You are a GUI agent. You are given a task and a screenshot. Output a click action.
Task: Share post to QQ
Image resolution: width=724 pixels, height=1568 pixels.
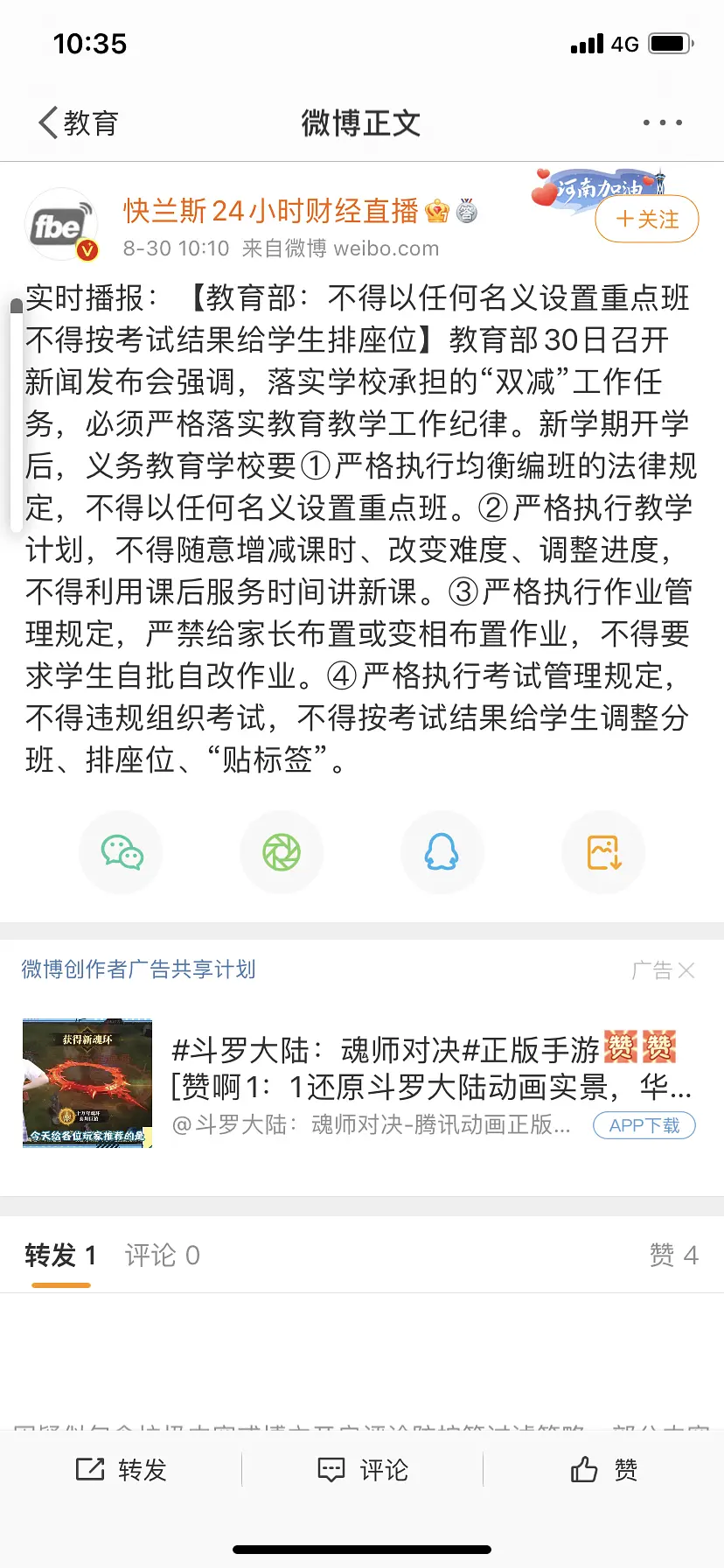pos(442,852)
